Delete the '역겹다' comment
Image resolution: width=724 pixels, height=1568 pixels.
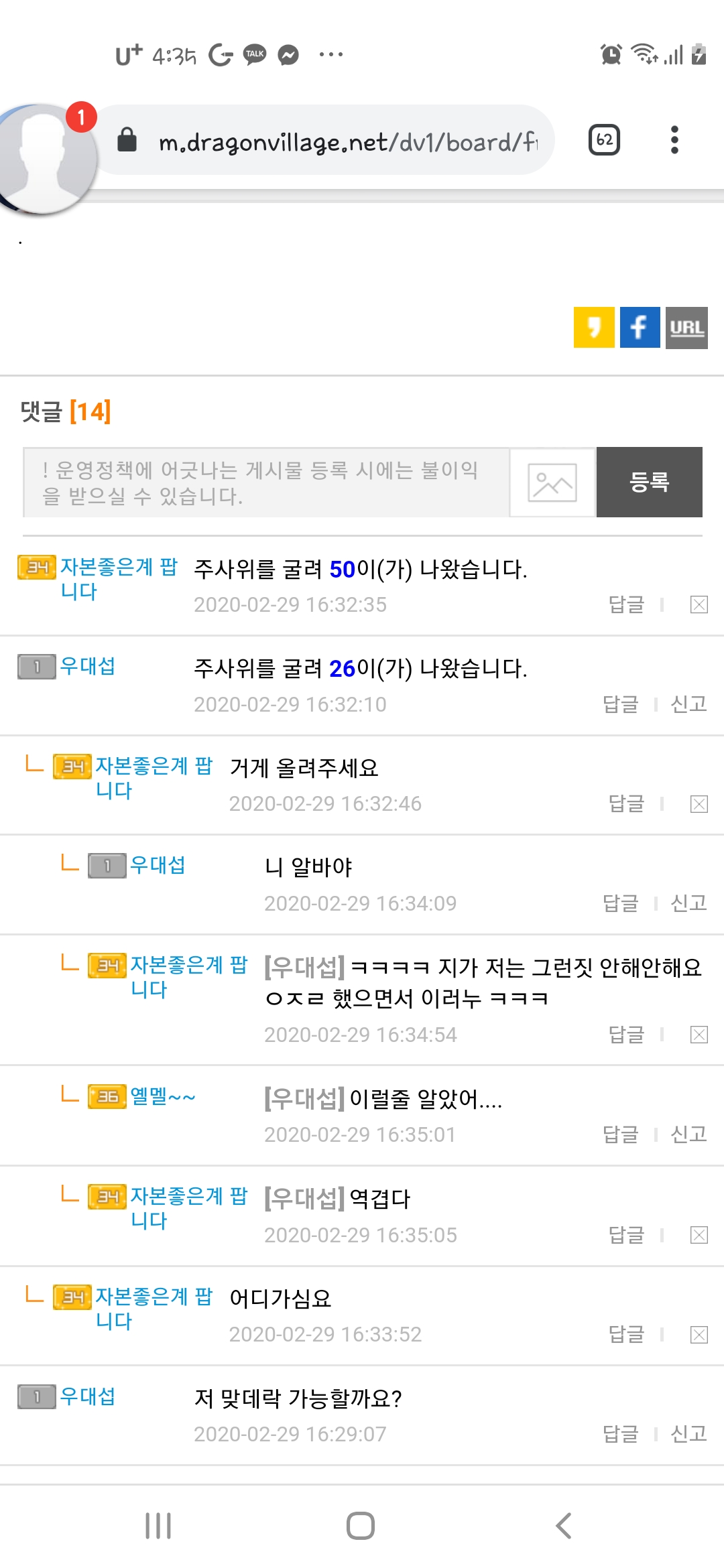point(699,1235)
